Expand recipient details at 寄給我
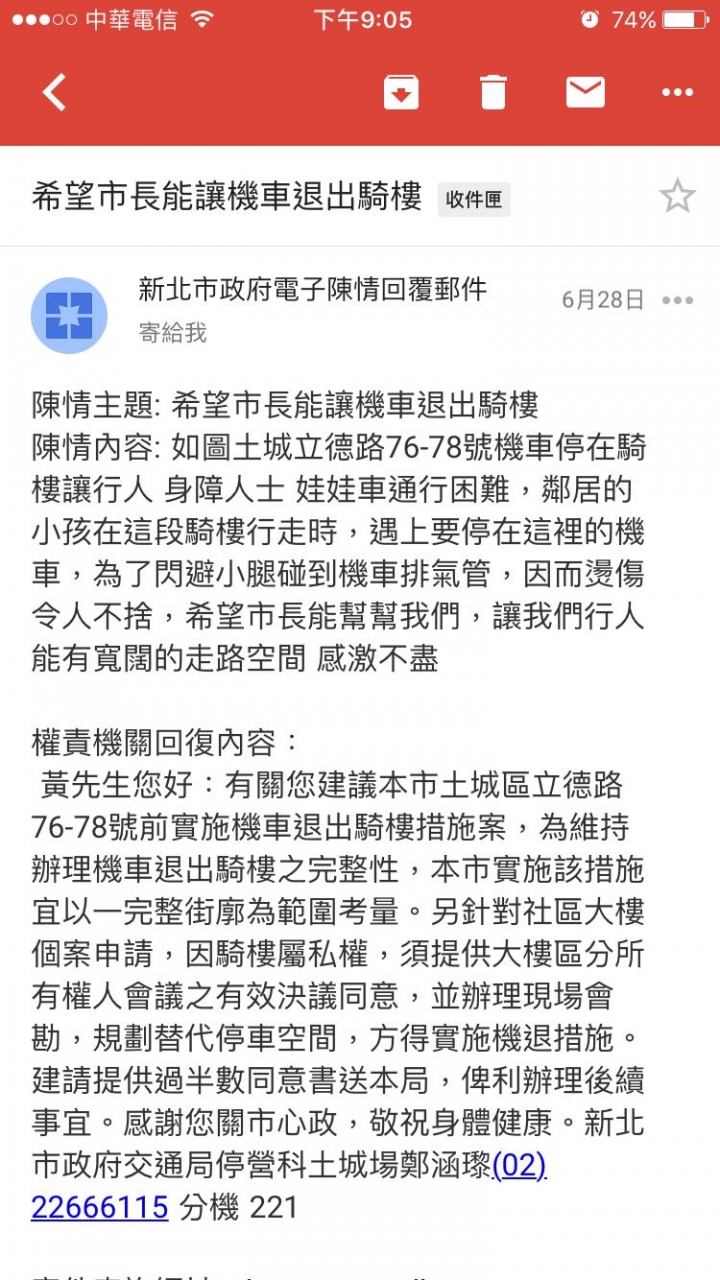720x1280 pixels. pyautogui.click(x=173, y=334)
